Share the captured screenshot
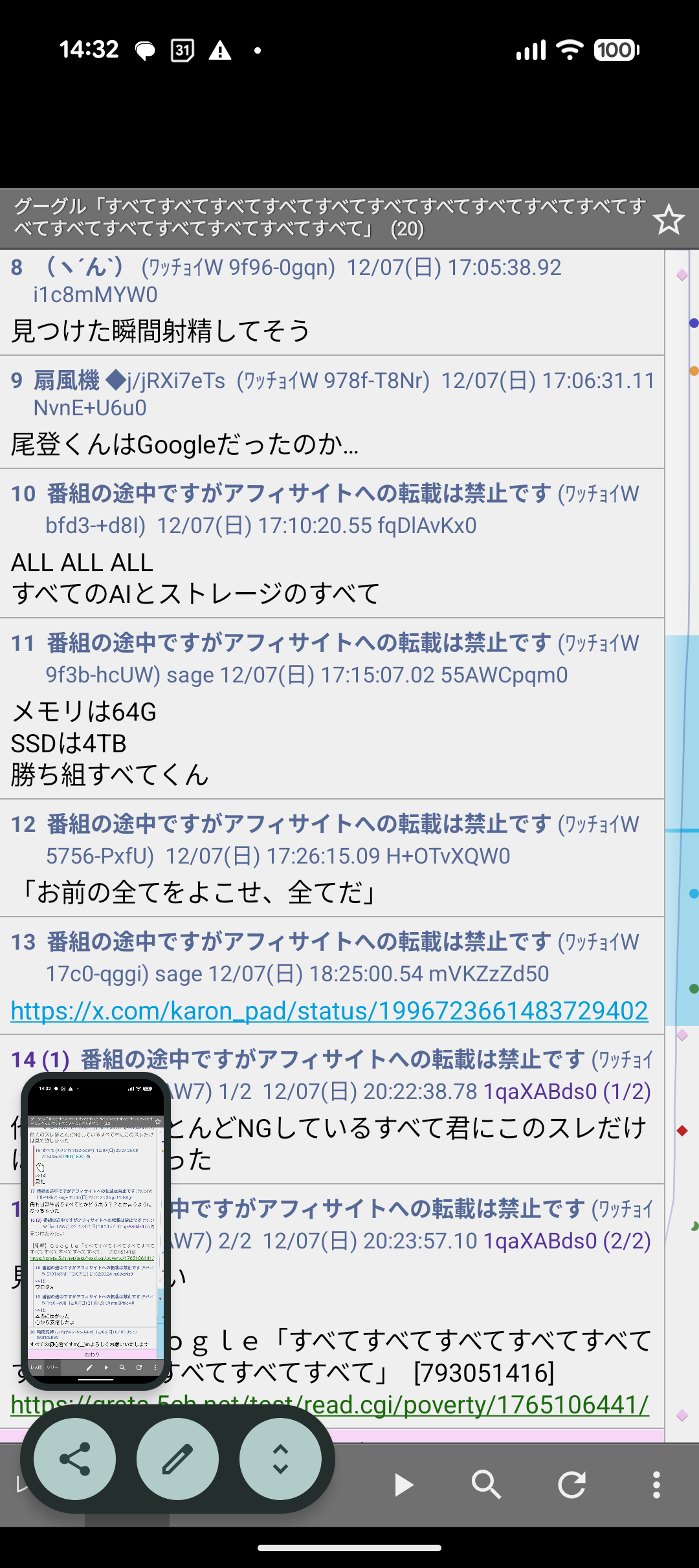The height and width of the screenshot is (1568, 699). tap(75, 1459)
